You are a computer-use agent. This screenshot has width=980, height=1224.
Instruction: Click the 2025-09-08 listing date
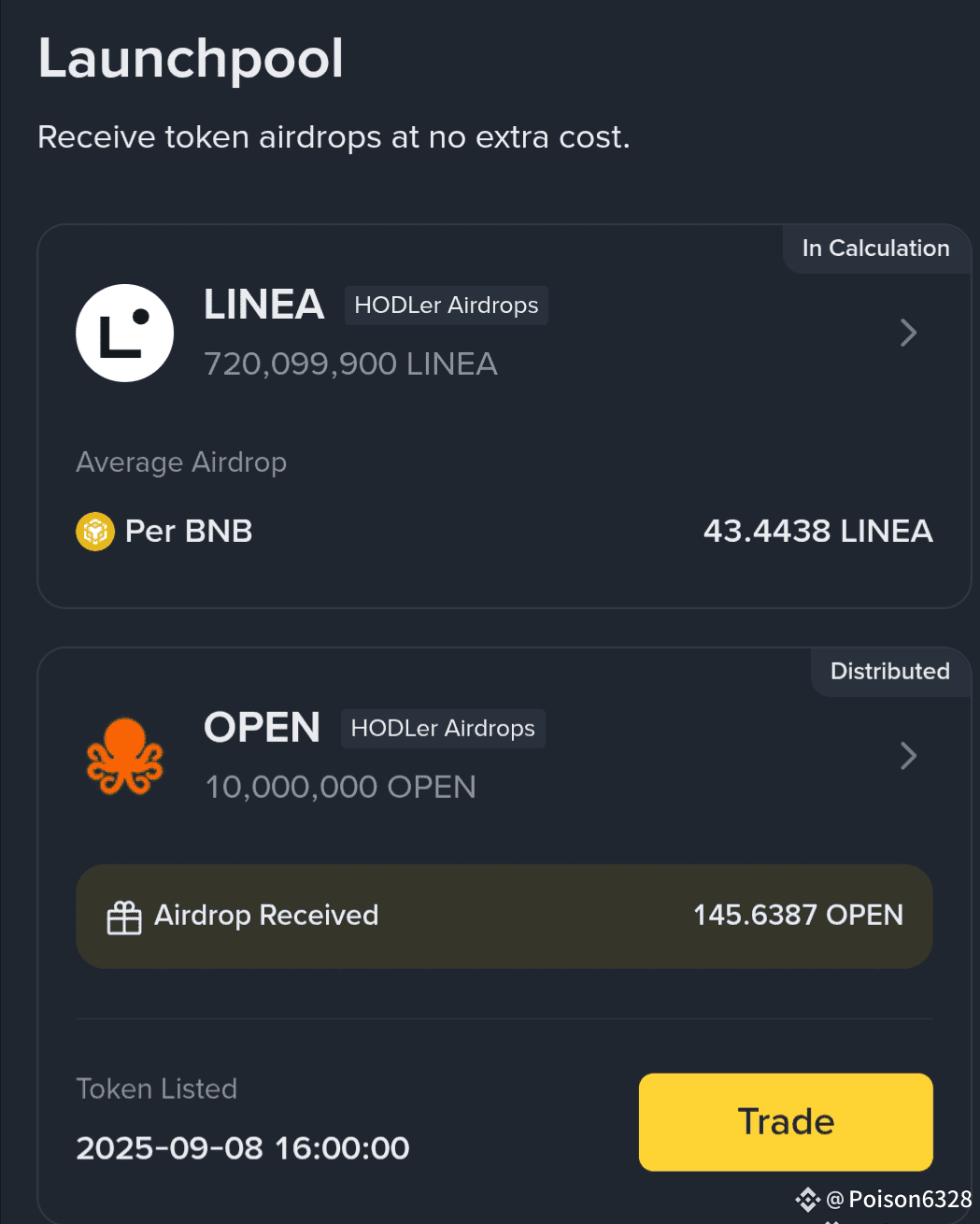[x=243, y=1147]
